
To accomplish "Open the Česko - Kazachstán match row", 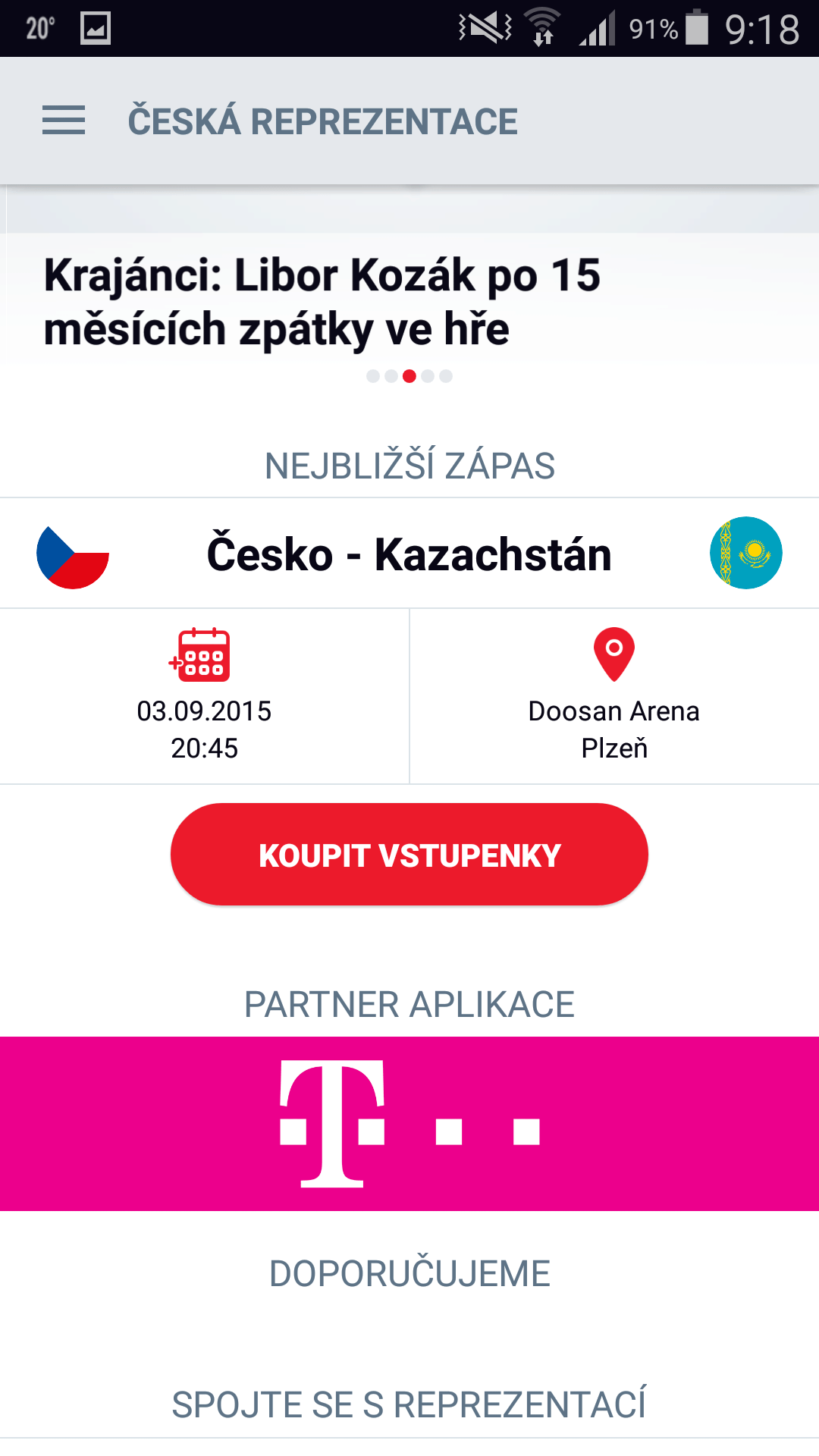I will (409, 554).
